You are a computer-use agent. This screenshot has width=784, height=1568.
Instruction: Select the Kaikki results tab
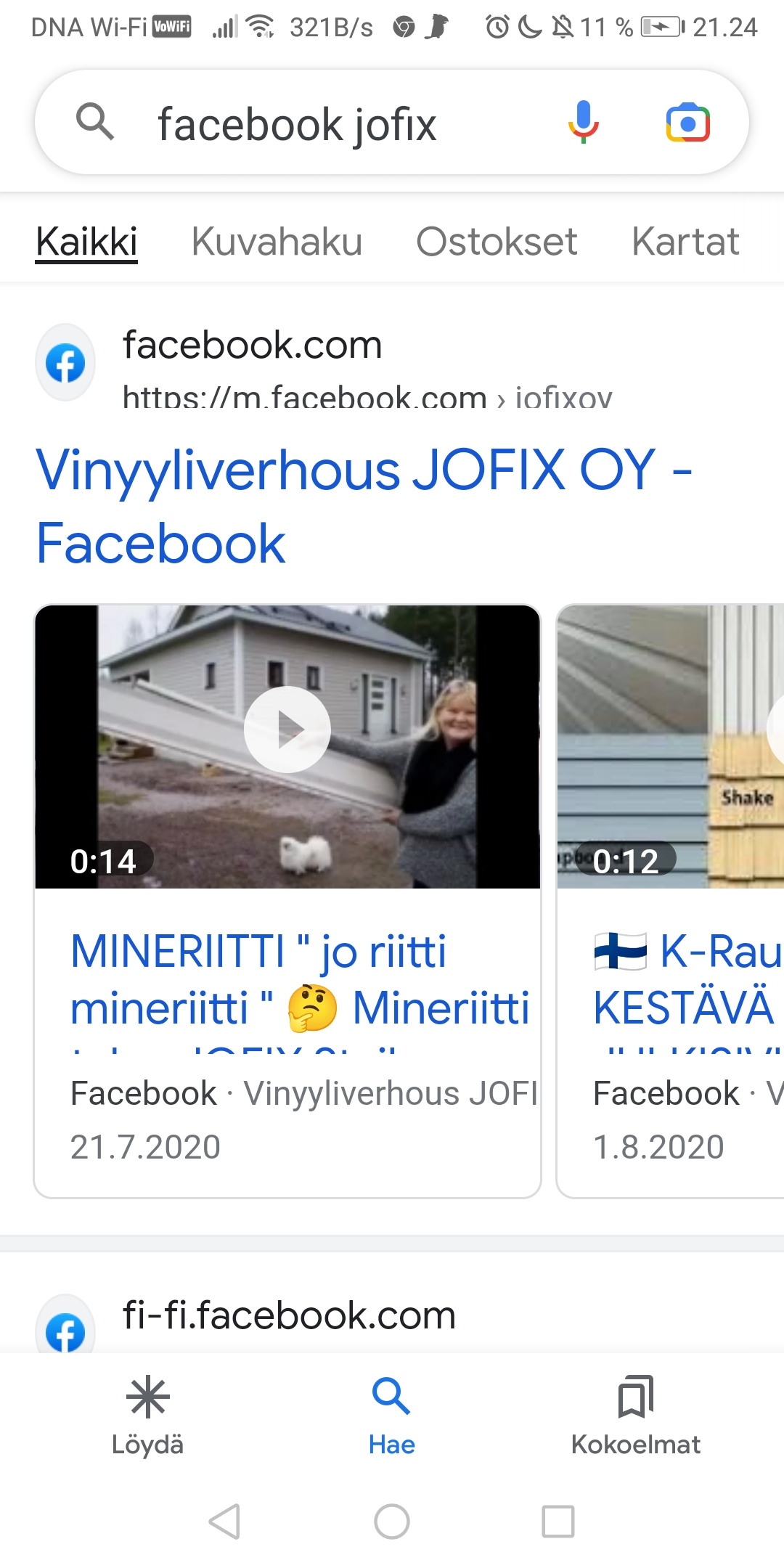pyautogui.click(x=86, y=242)
